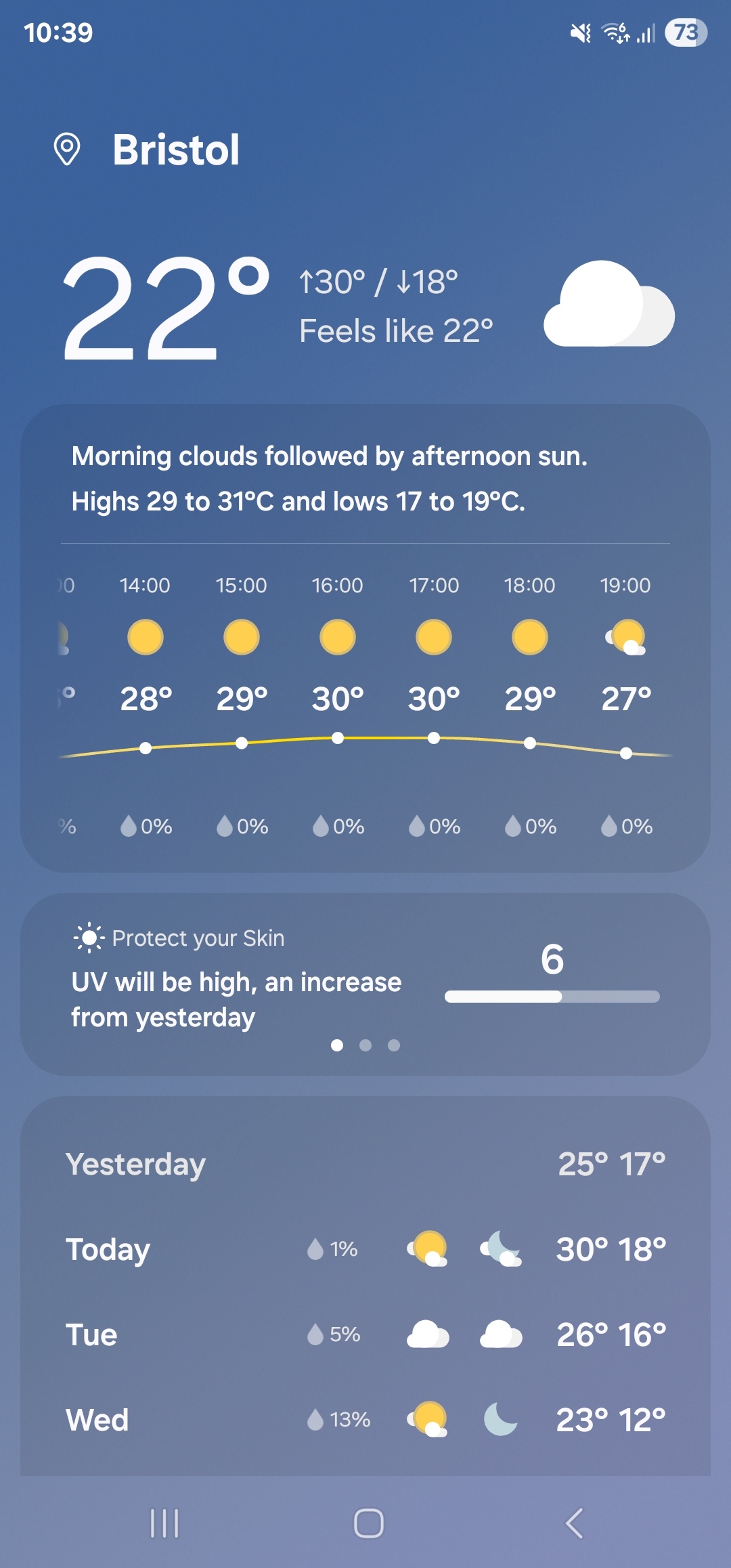View Wed forecast details
Screen dimensions: 731x1568
pos(365,1420)
